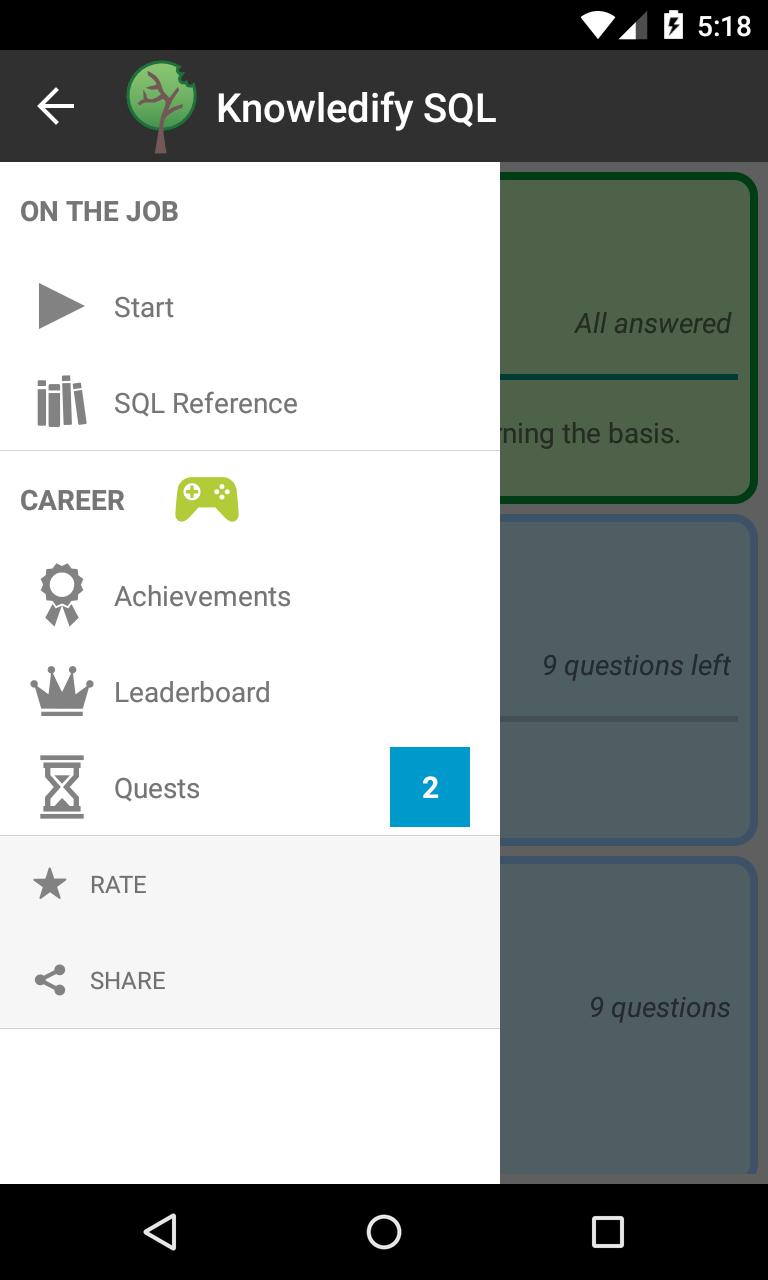The height and width of the screenshot is (1280, 768).
Task: Open Quests from the CAREER section
Action: (157, 787)
